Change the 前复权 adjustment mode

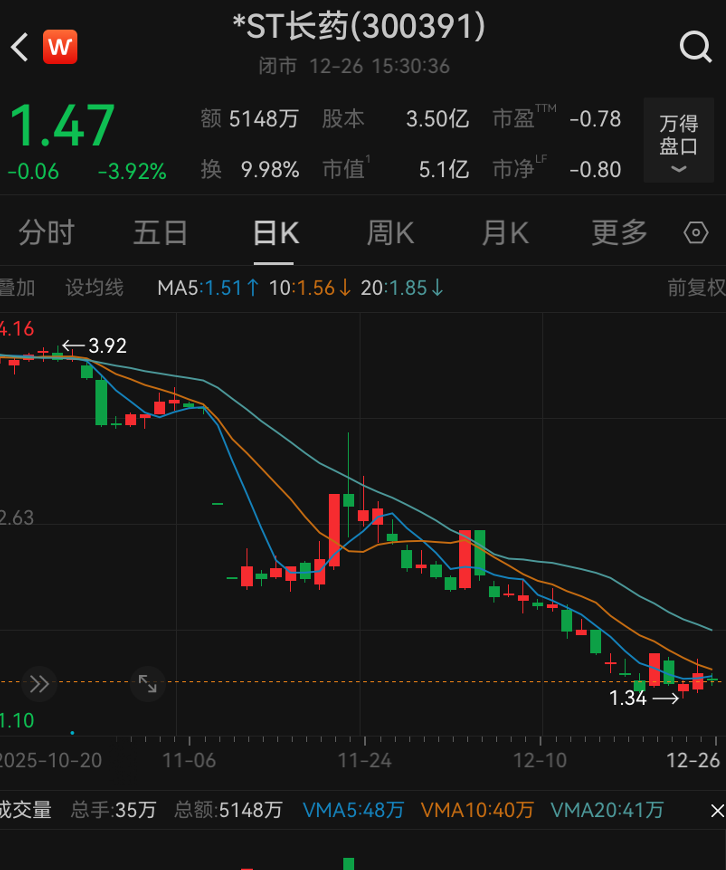pos(696,288)
